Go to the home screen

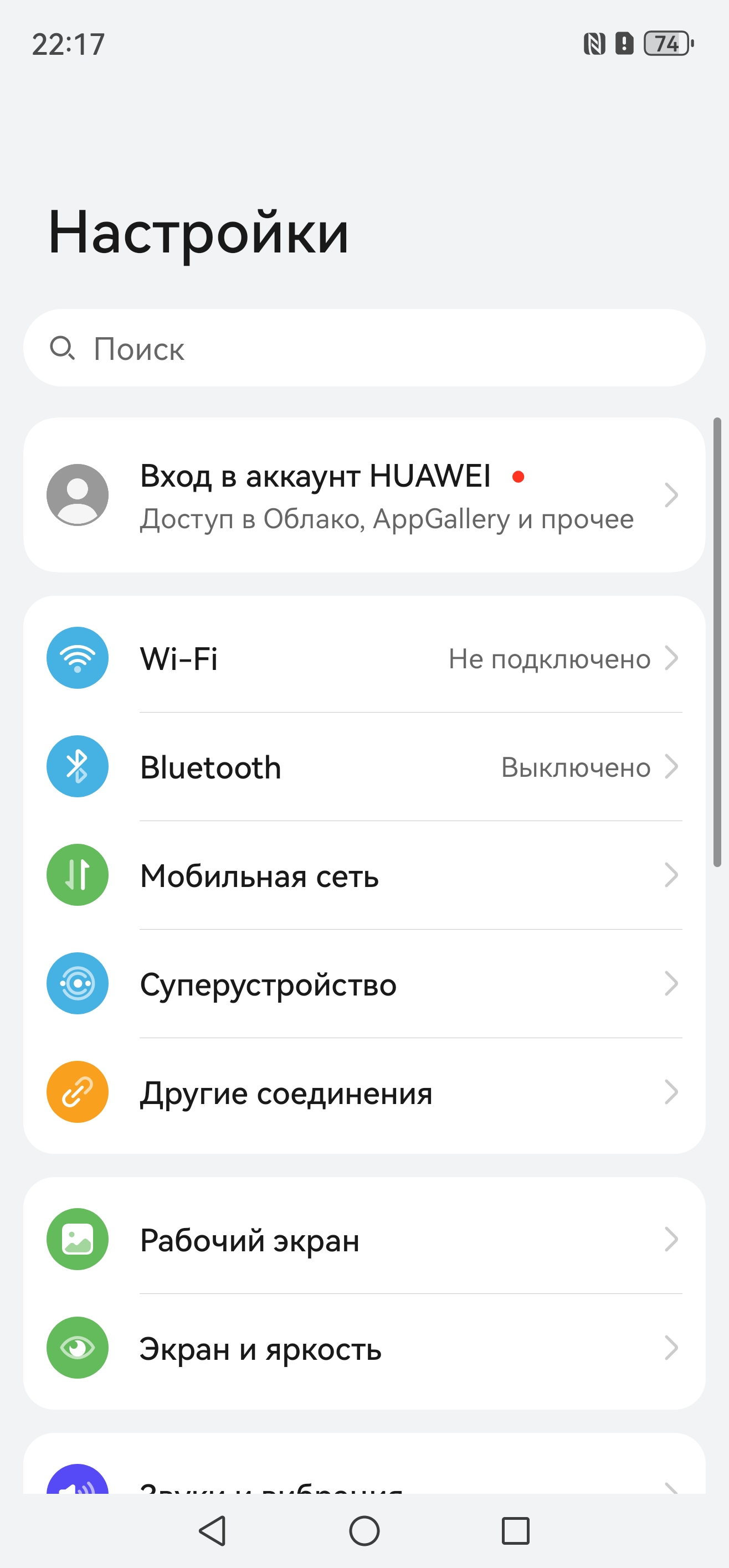coord(364,1530)
